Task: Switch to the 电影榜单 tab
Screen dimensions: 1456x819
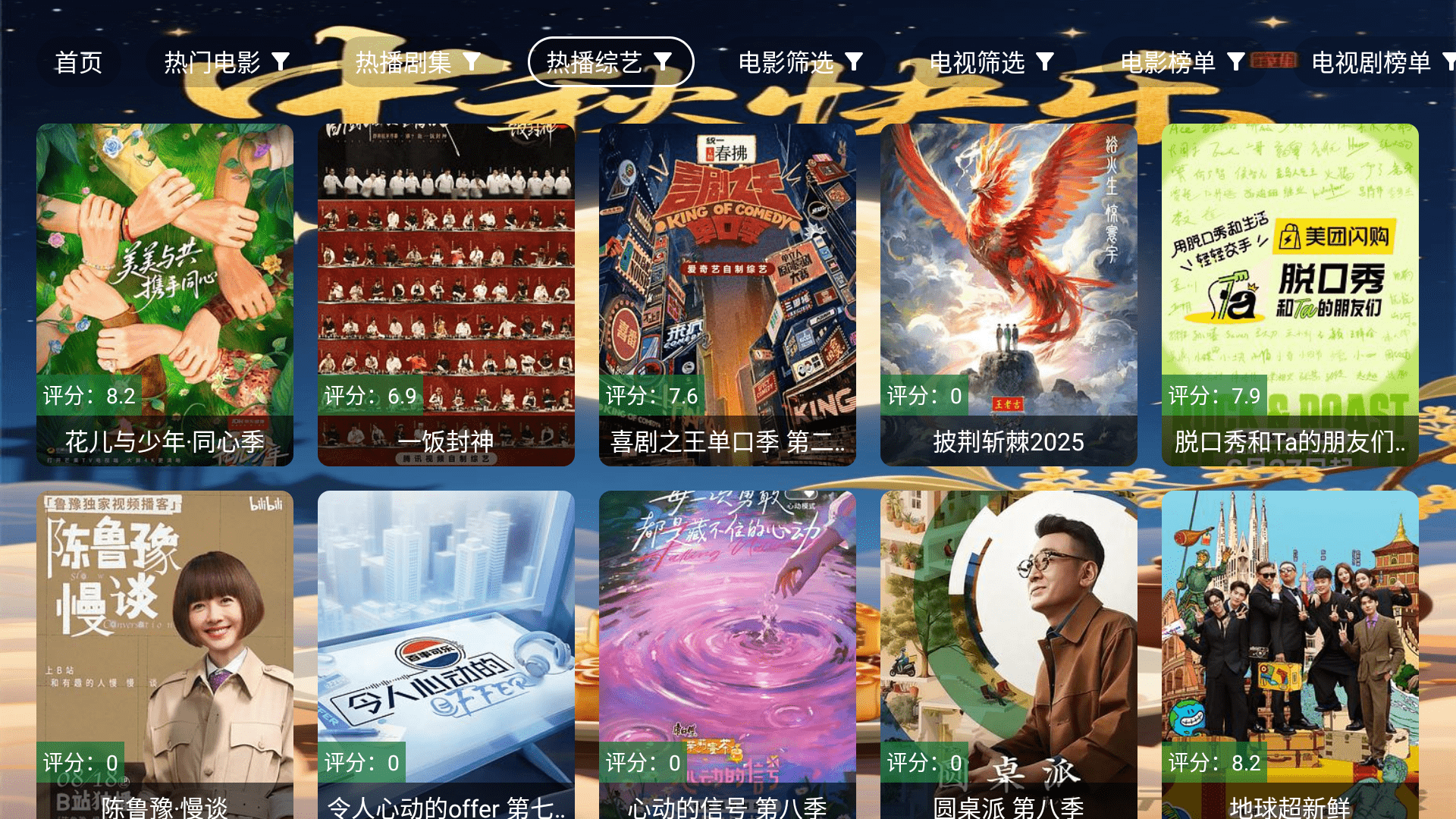Action: pos(1182,62)
